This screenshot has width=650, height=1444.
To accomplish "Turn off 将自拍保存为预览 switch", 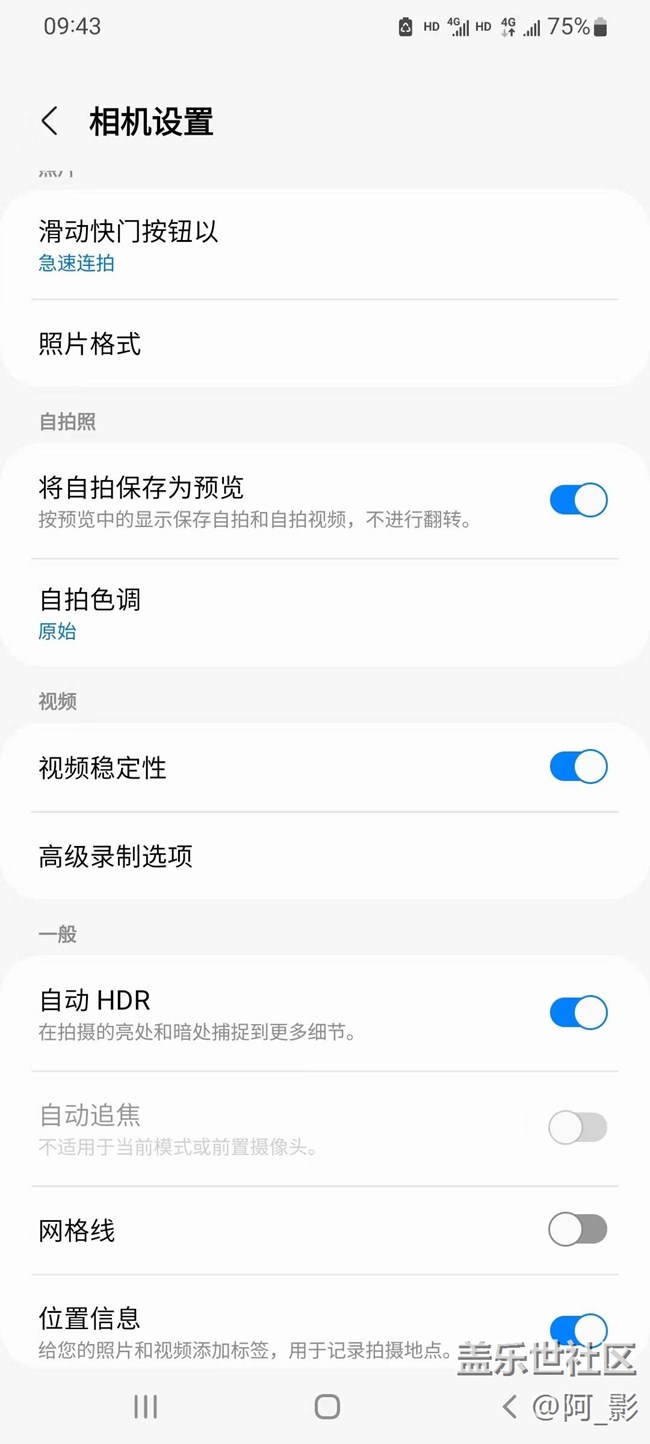I will point(578,500).
